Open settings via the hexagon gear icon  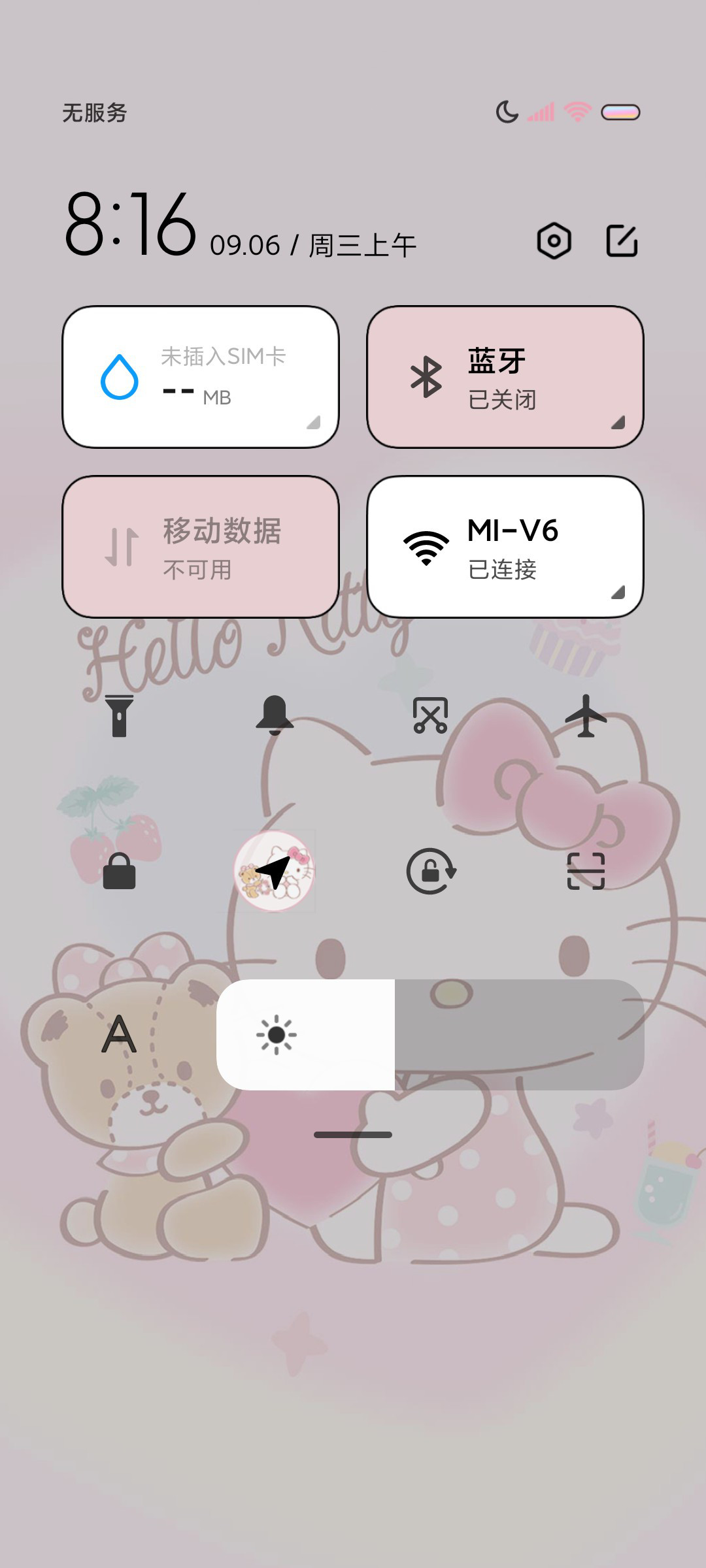(x=554, y=241)
